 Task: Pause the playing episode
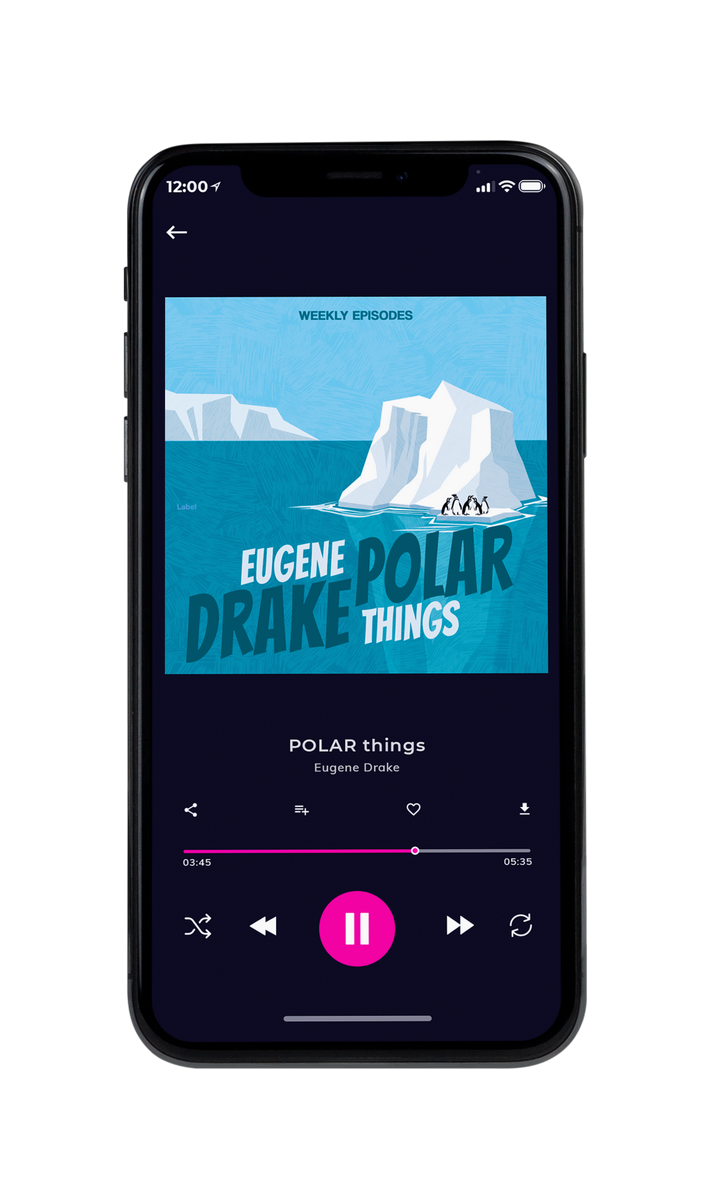click(x=357, y=928)
